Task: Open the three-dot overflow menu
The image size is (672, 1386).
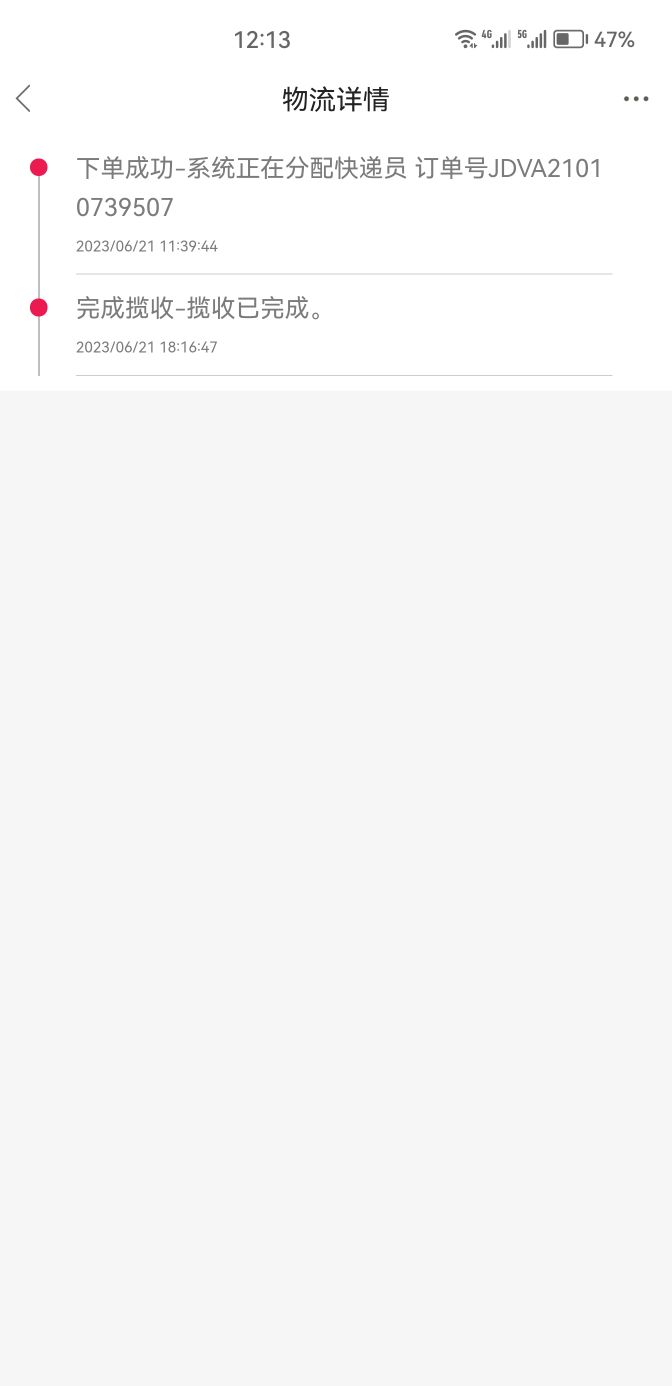Action: [x=636, y=99]
